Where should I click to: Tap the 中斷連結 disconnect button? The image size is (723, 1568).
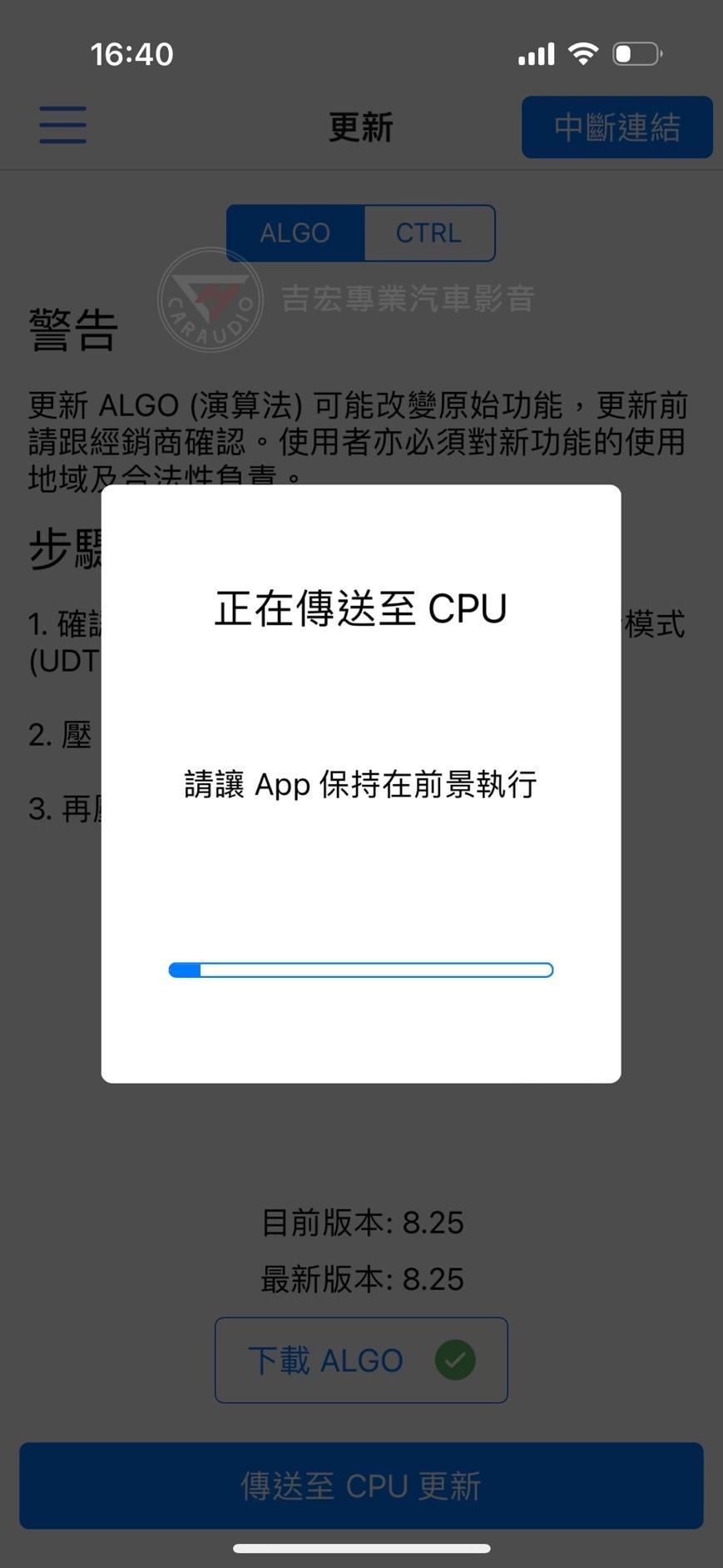(x=617, y=127)
